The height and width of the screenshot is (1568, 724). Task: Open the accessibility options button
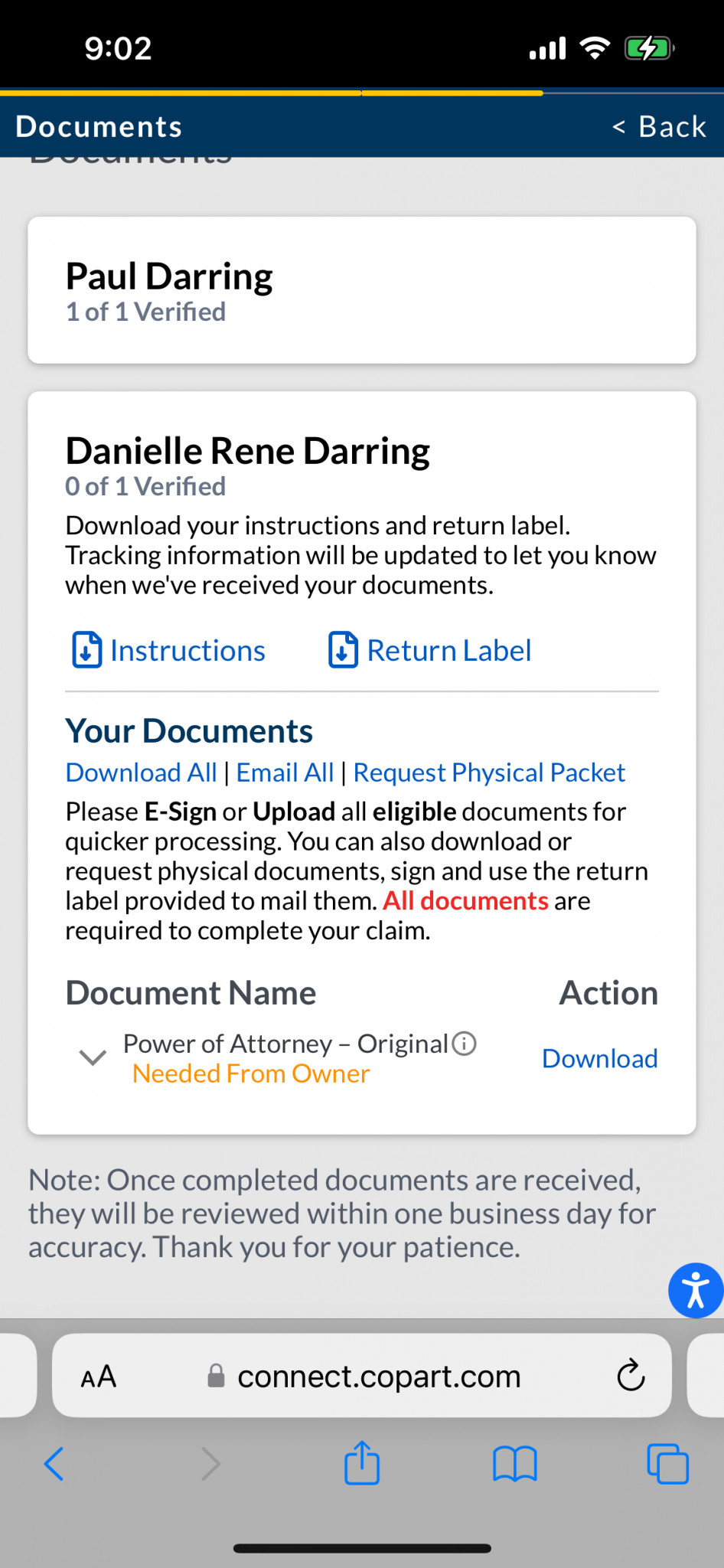pos(695,1290)
